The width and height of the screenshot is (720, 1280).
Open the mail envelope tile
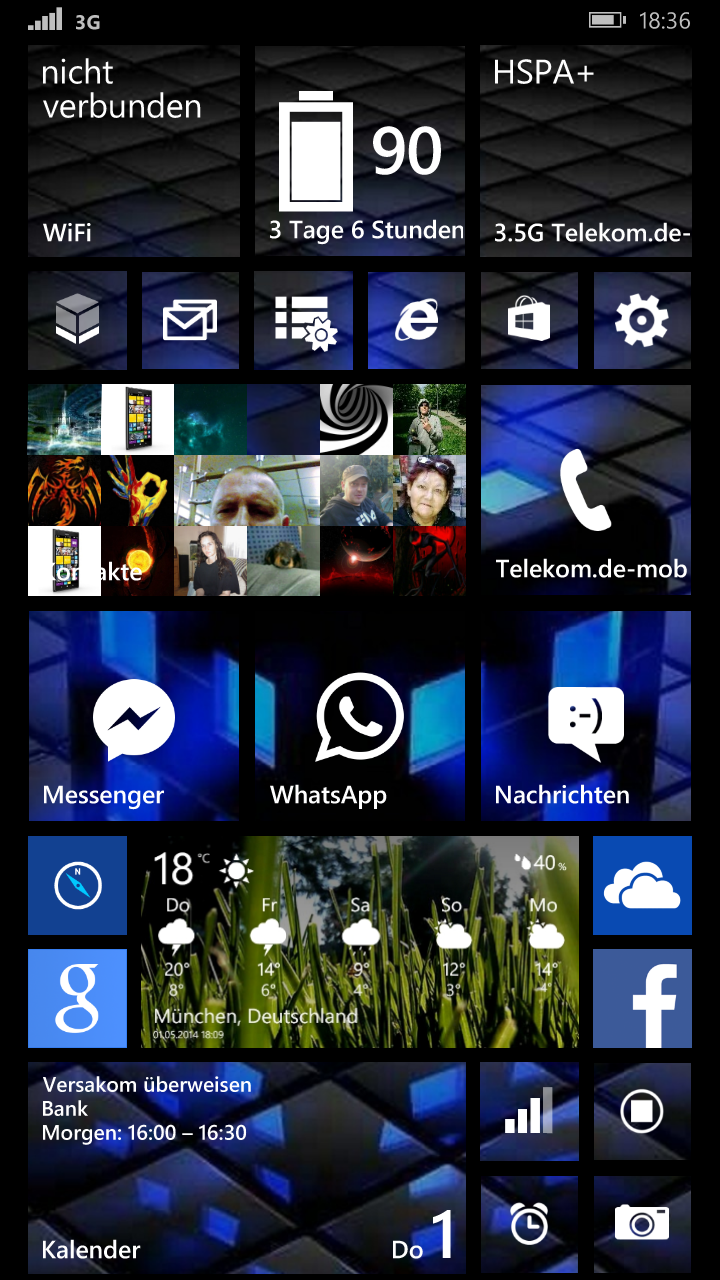pyautogui.click(x=190, y=321)
